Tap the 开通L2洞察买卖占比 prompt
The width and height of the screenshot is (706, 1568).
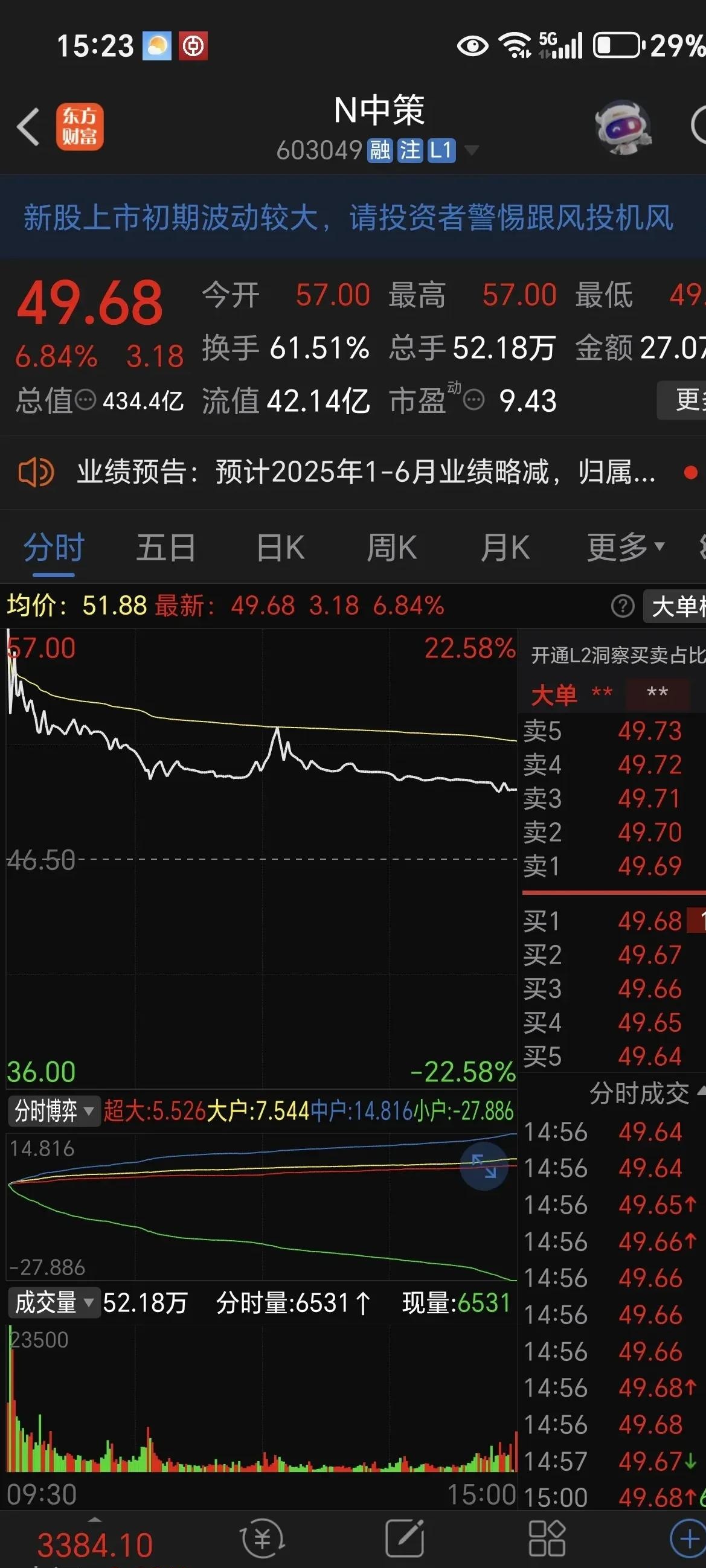(616, 655)
